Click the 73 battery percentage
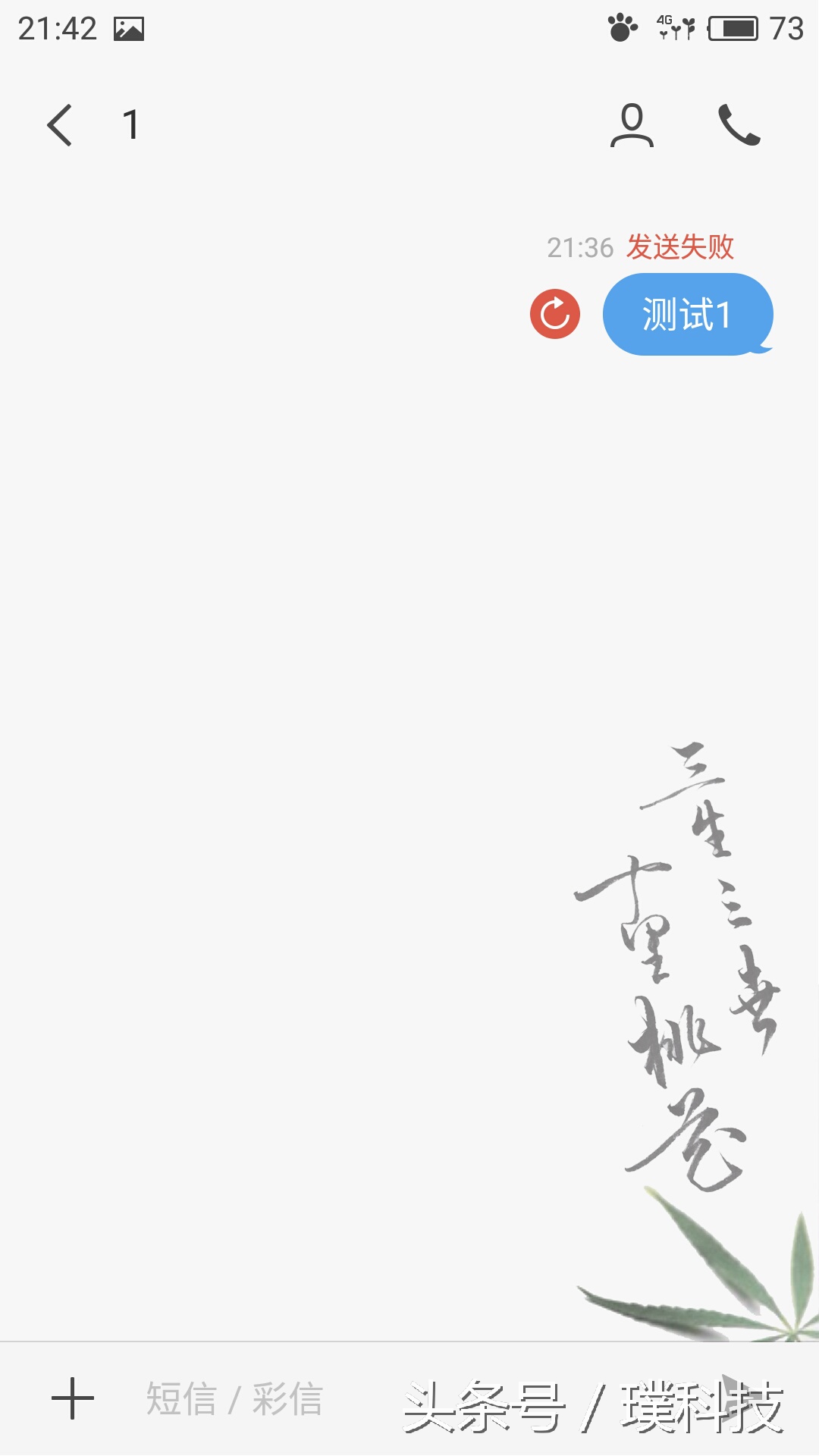This screenshot has width=819, height=1456. tap(786, 27)
